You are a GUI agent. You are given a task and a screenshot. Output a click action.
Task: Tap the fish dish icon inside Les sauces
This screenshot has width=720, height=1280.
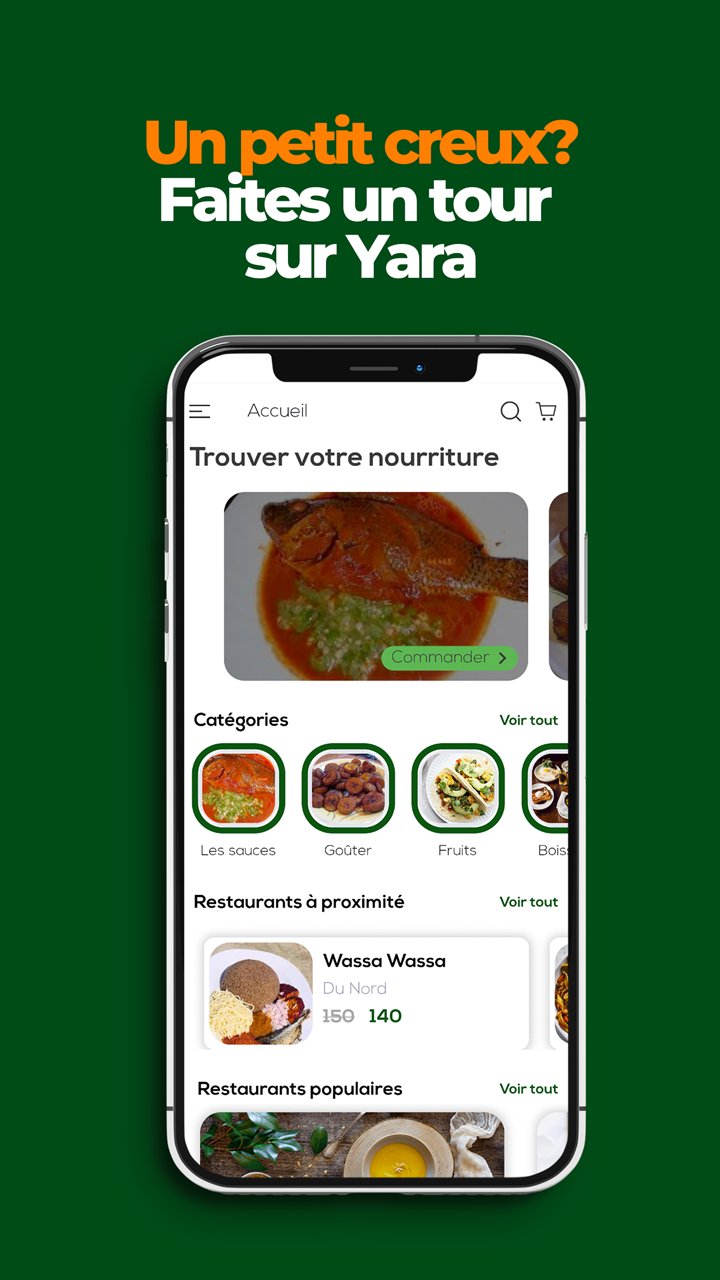(x=239, y=786)
